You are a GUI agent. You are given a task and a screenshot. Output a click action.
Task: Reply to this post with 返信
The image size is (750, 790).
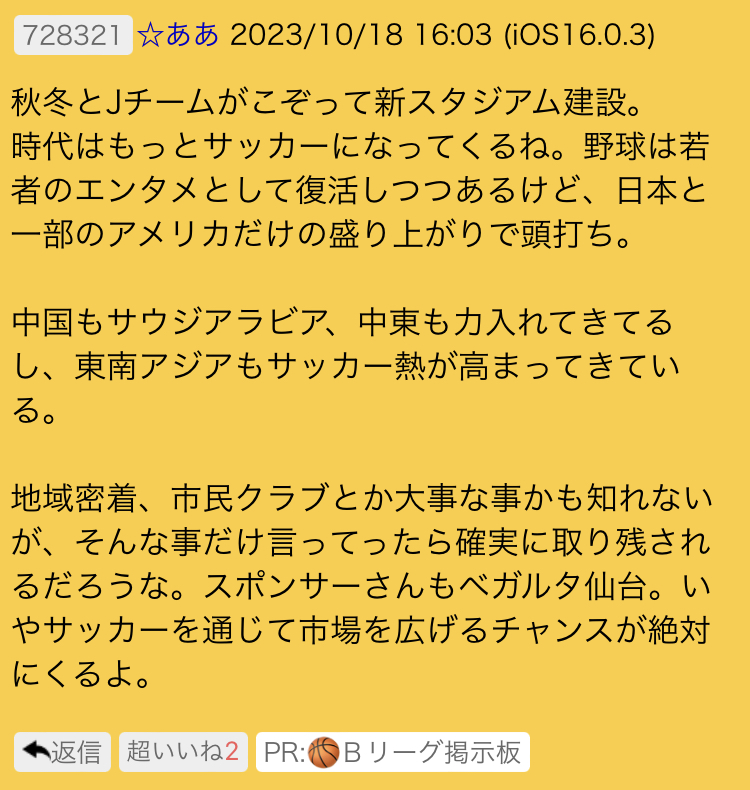(x=62, y=752)
